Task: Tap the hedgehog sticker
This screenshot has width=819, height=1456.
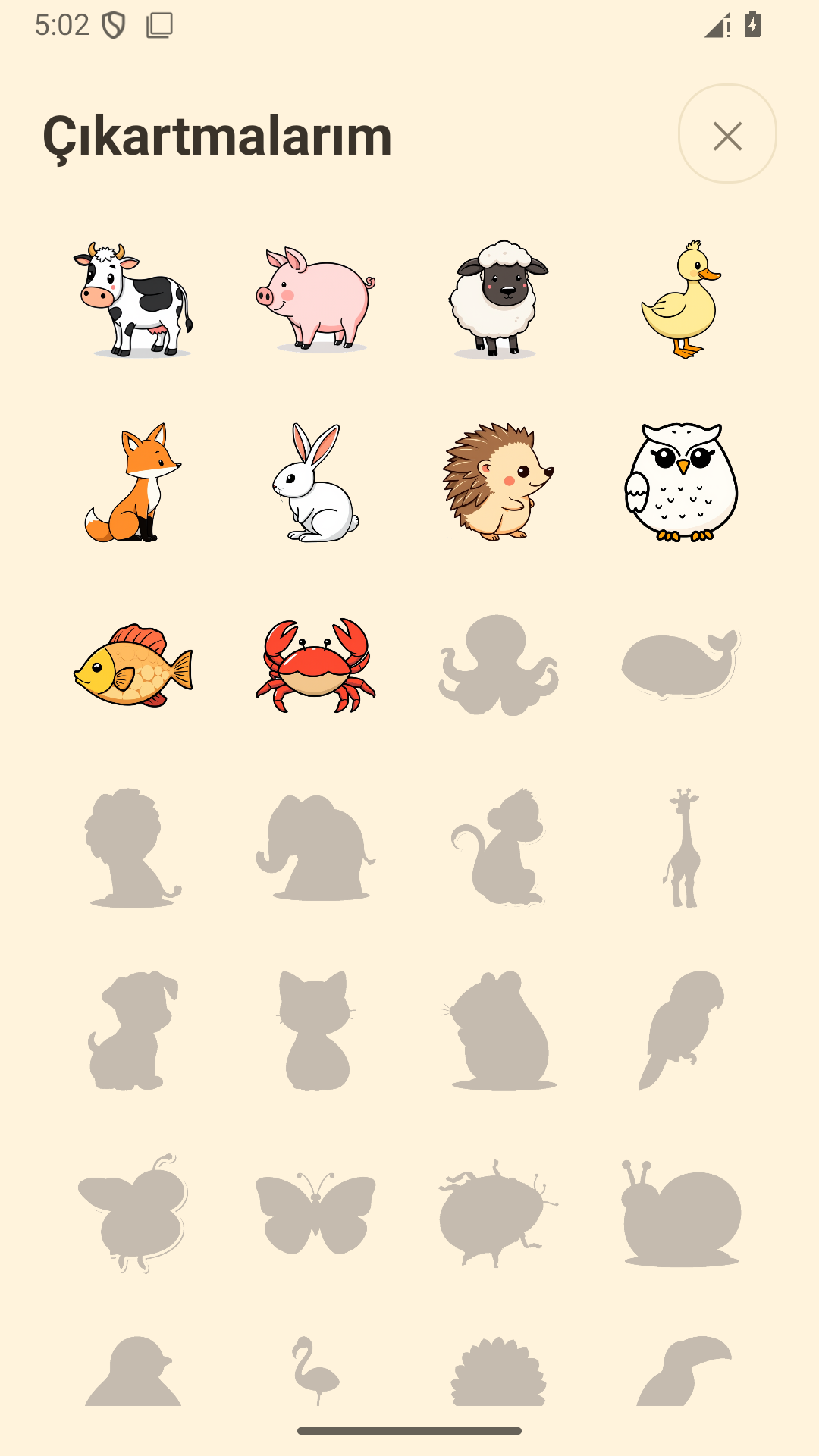Action: (x=498, y=482)
